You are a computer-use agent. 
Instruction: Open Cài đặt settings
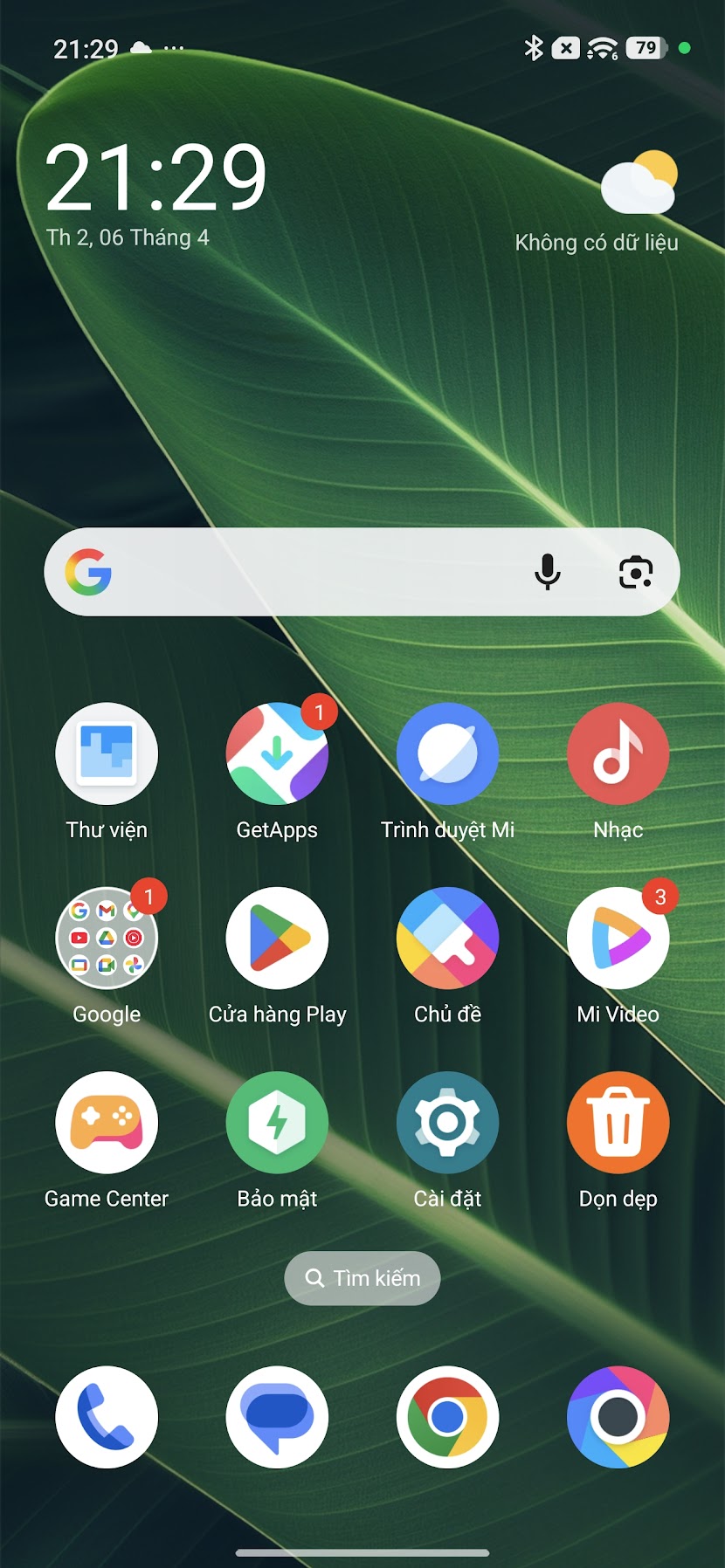point(447,1123)
